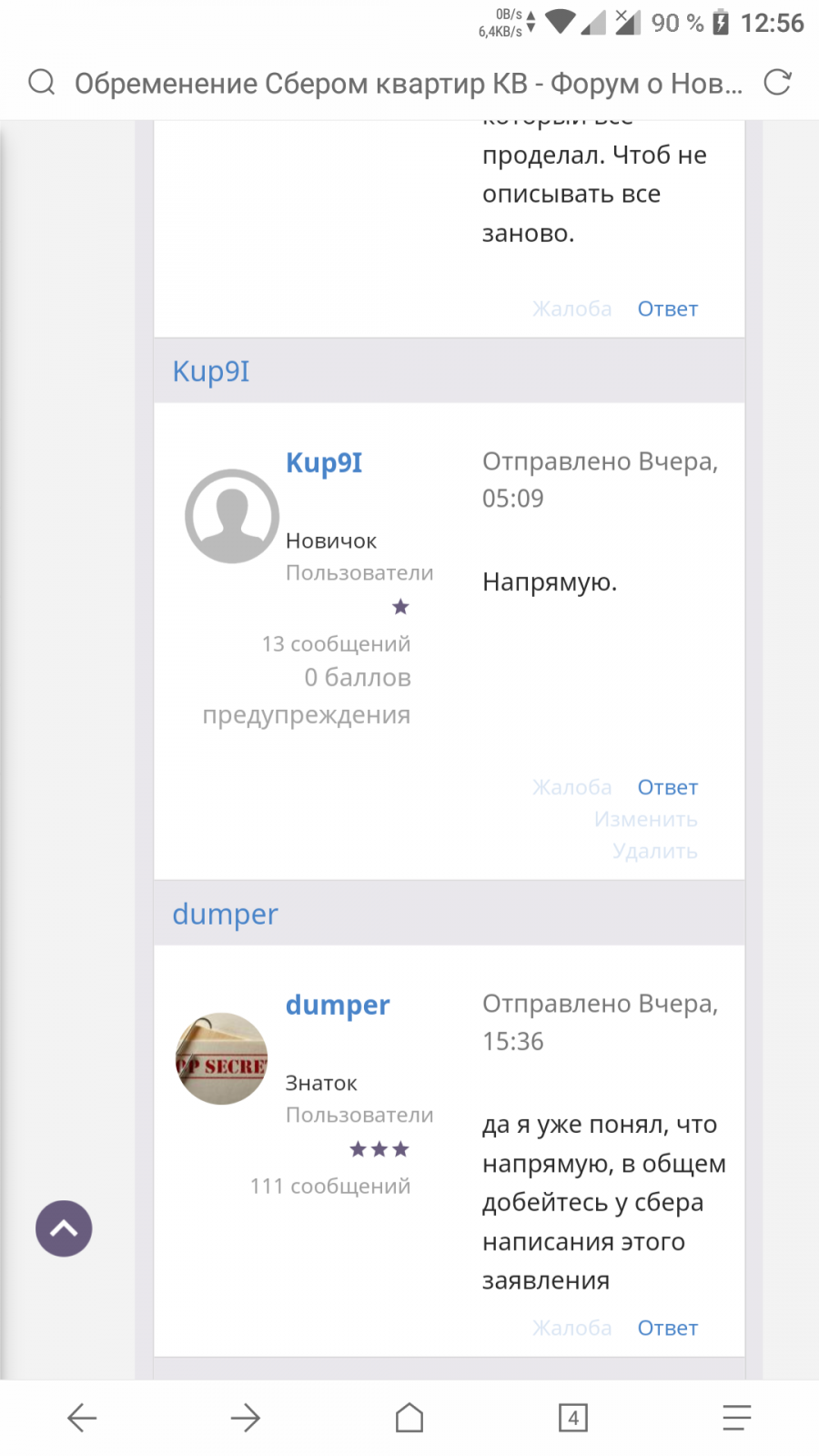Go back with the browser back arrow

[82, 1418]
